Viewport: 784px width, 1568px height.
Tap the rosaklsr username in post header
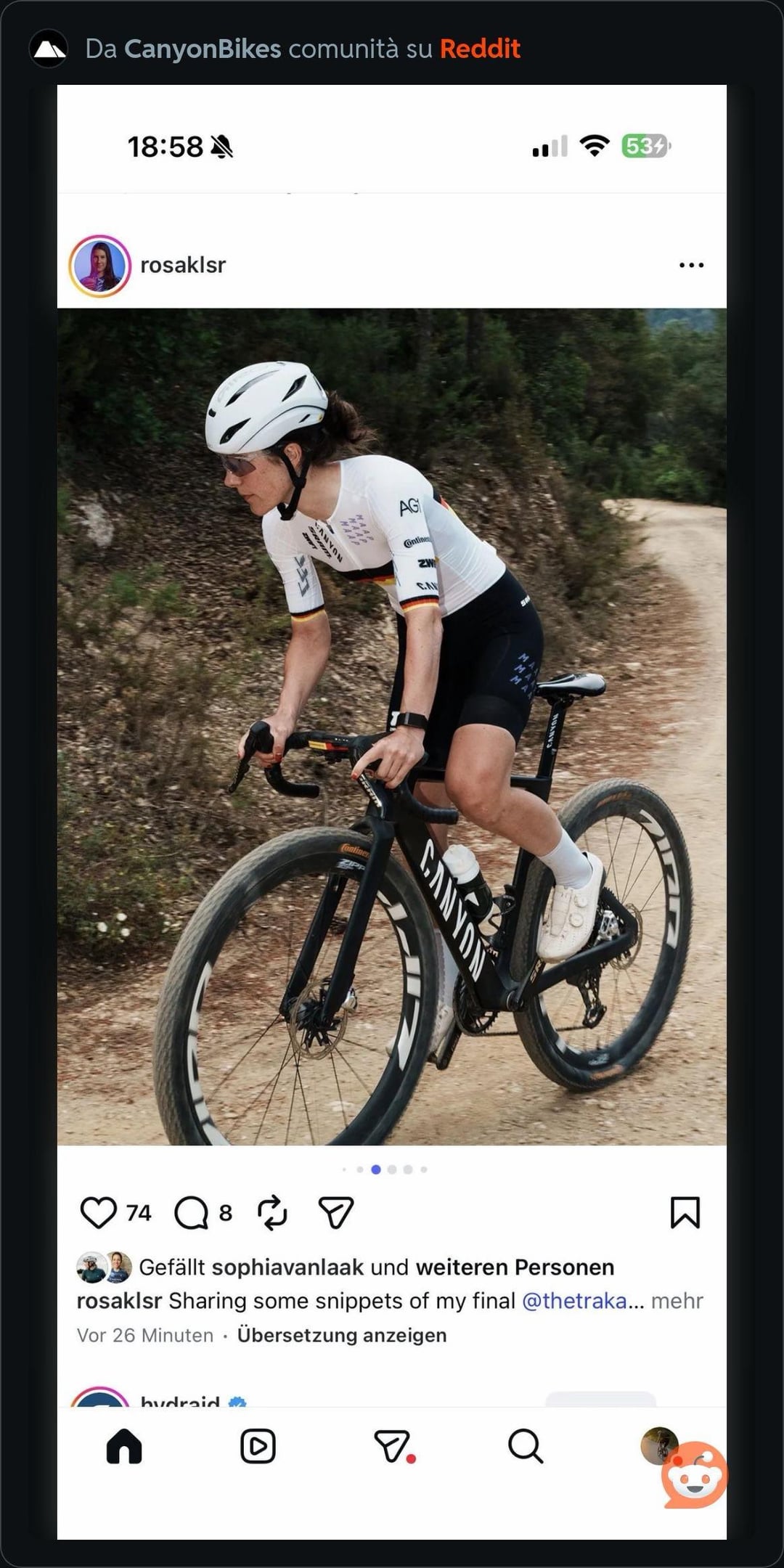183,265
